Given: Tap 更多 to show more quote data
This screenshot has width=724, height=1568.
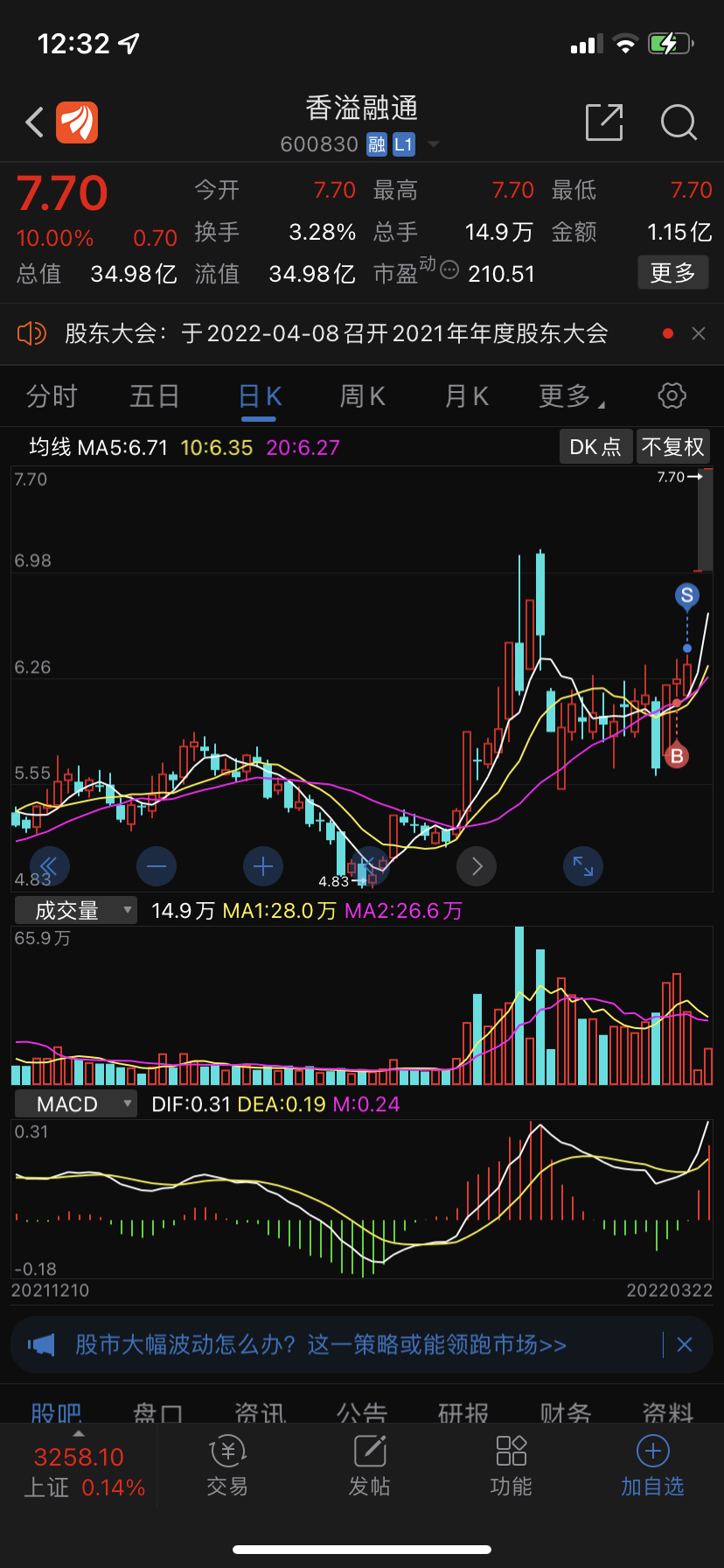Looking at the screenshot, I should coord(672,273).
